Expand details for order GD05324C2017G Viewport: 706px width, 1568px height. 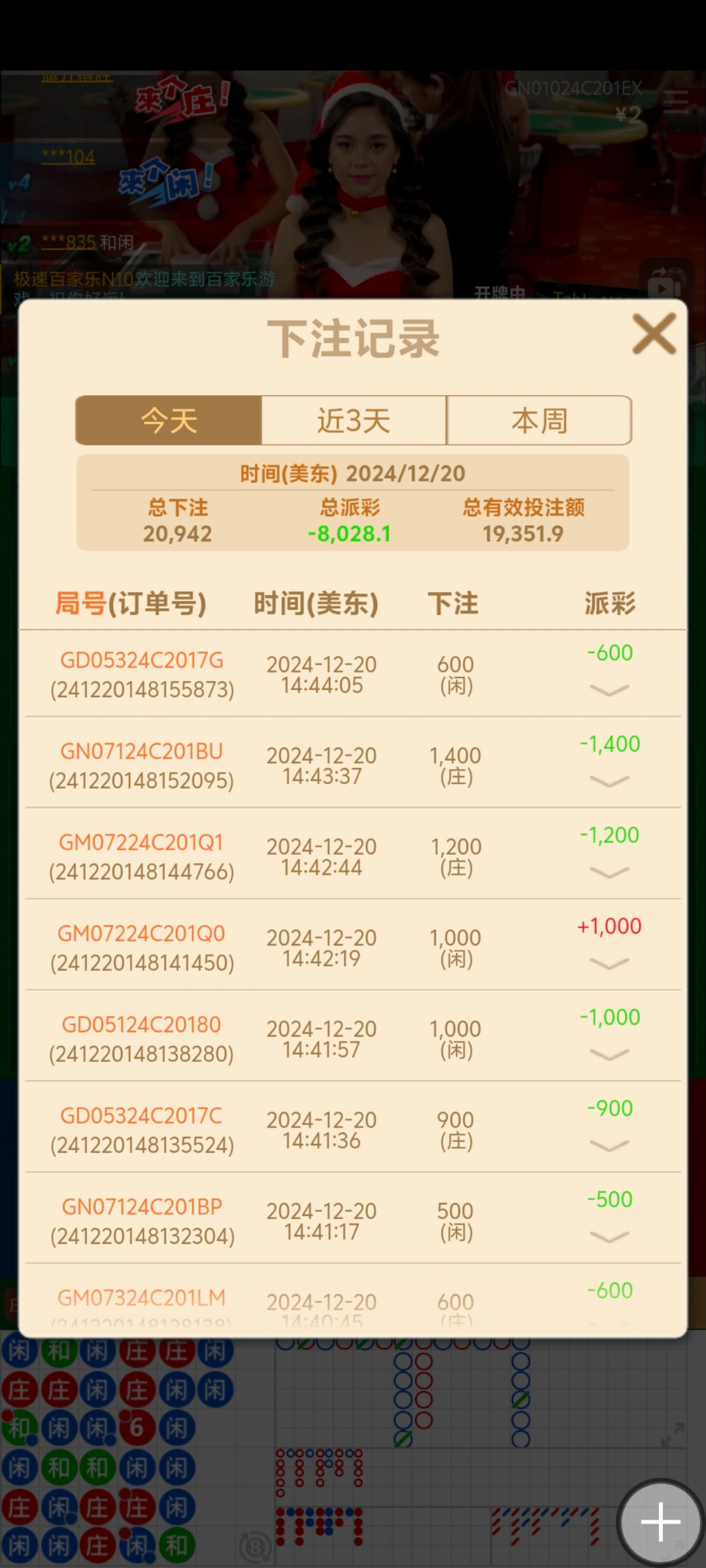[x=609, y=690]
